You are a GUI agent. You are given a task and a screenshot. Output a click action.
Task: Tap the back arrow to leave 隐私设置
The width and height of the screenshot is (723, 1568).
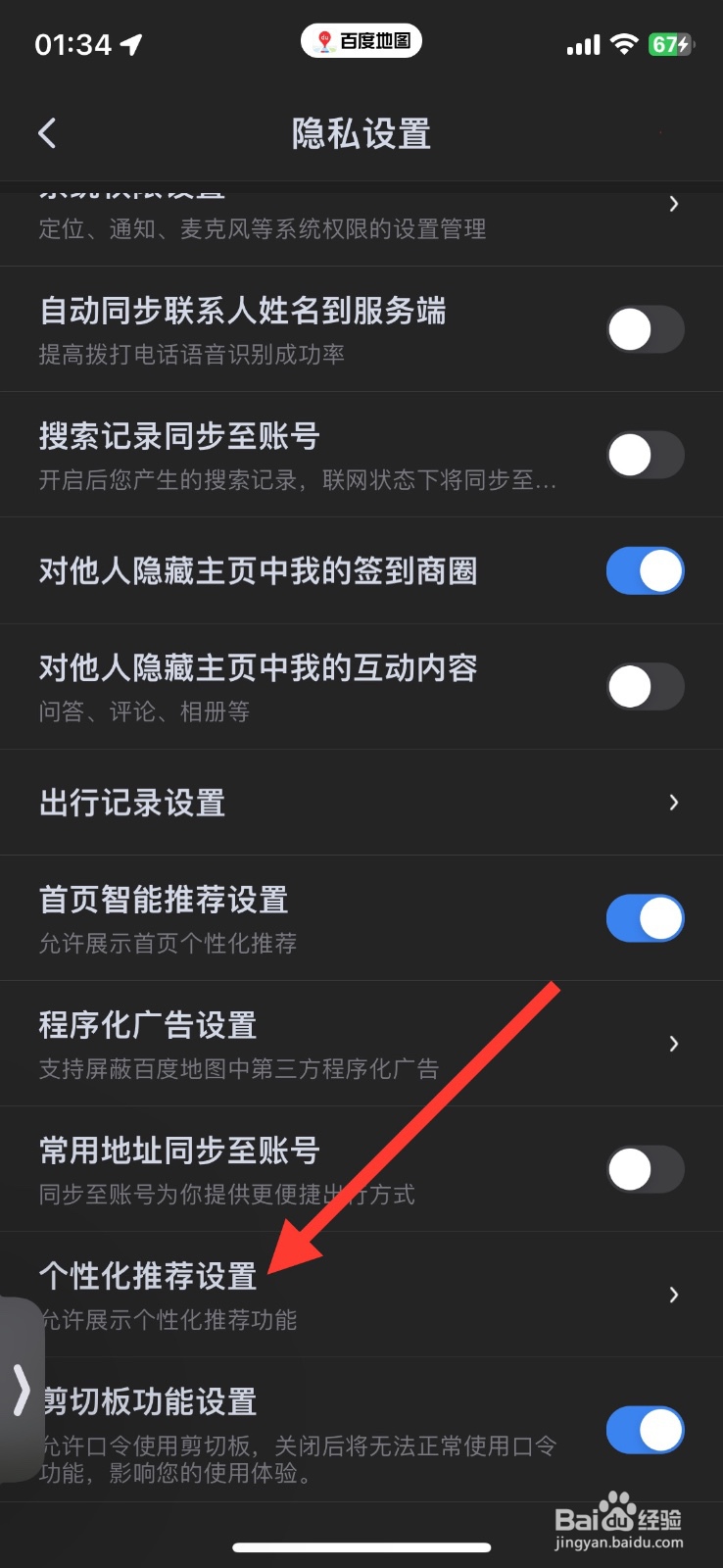pos(46,133)
